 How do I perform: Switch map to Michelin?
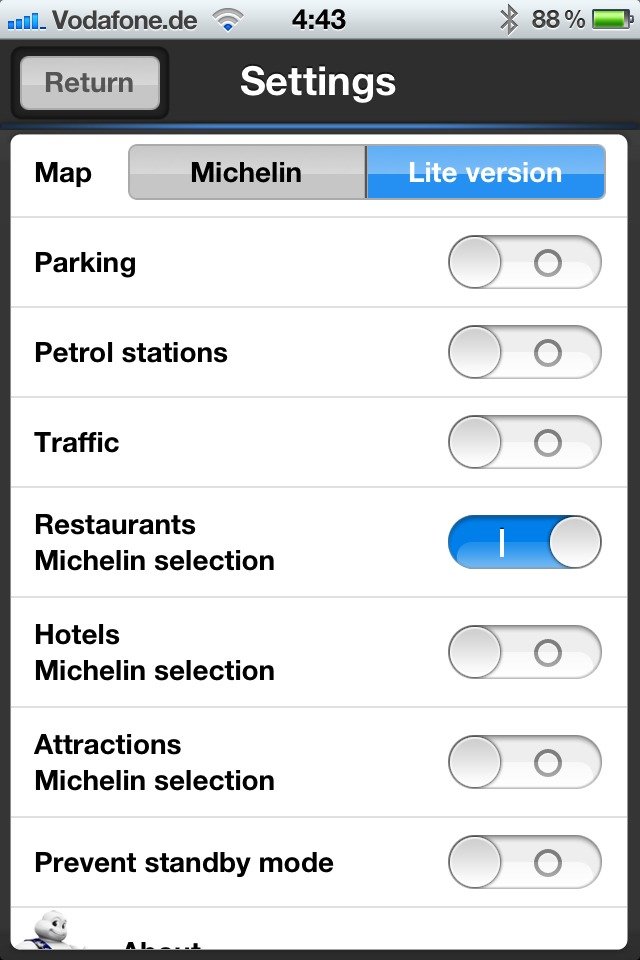pyautogui.click(x=247, y=172)
